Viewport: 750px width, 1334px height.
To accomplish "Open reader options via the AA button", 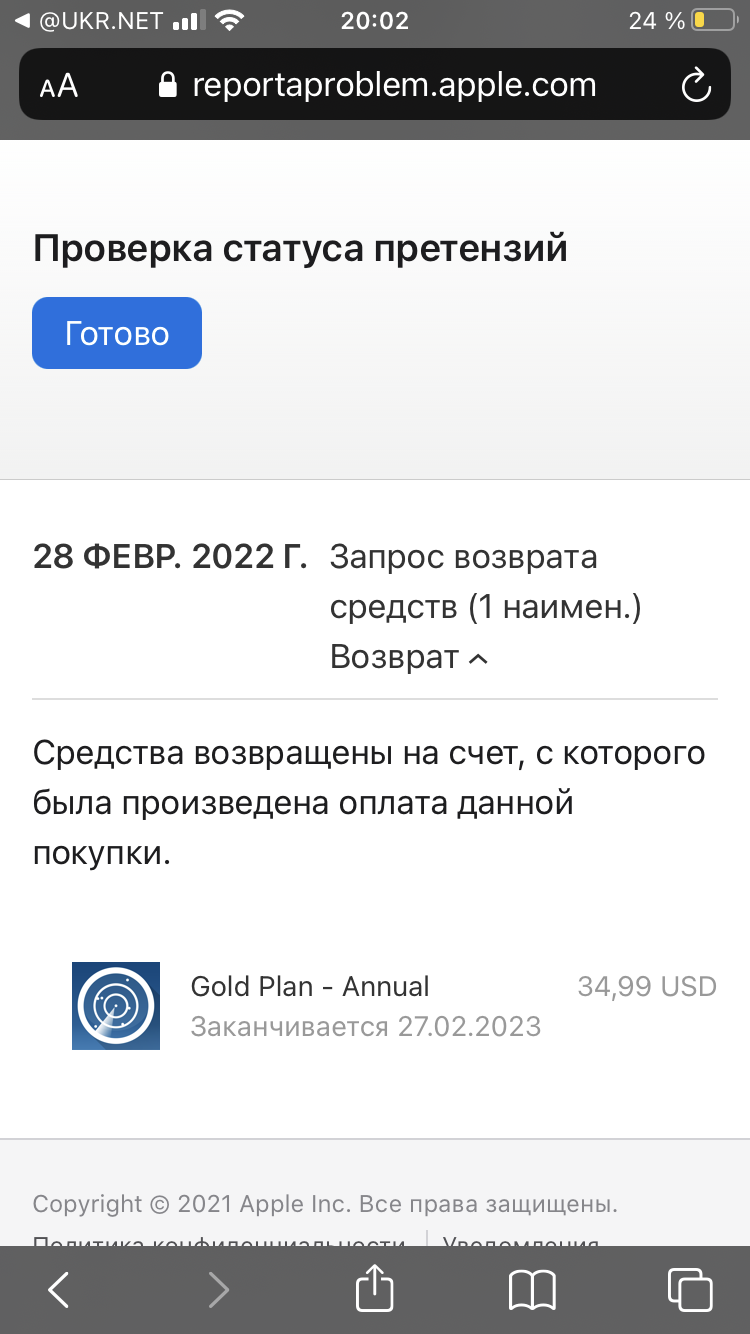I will tap(59, 86).
